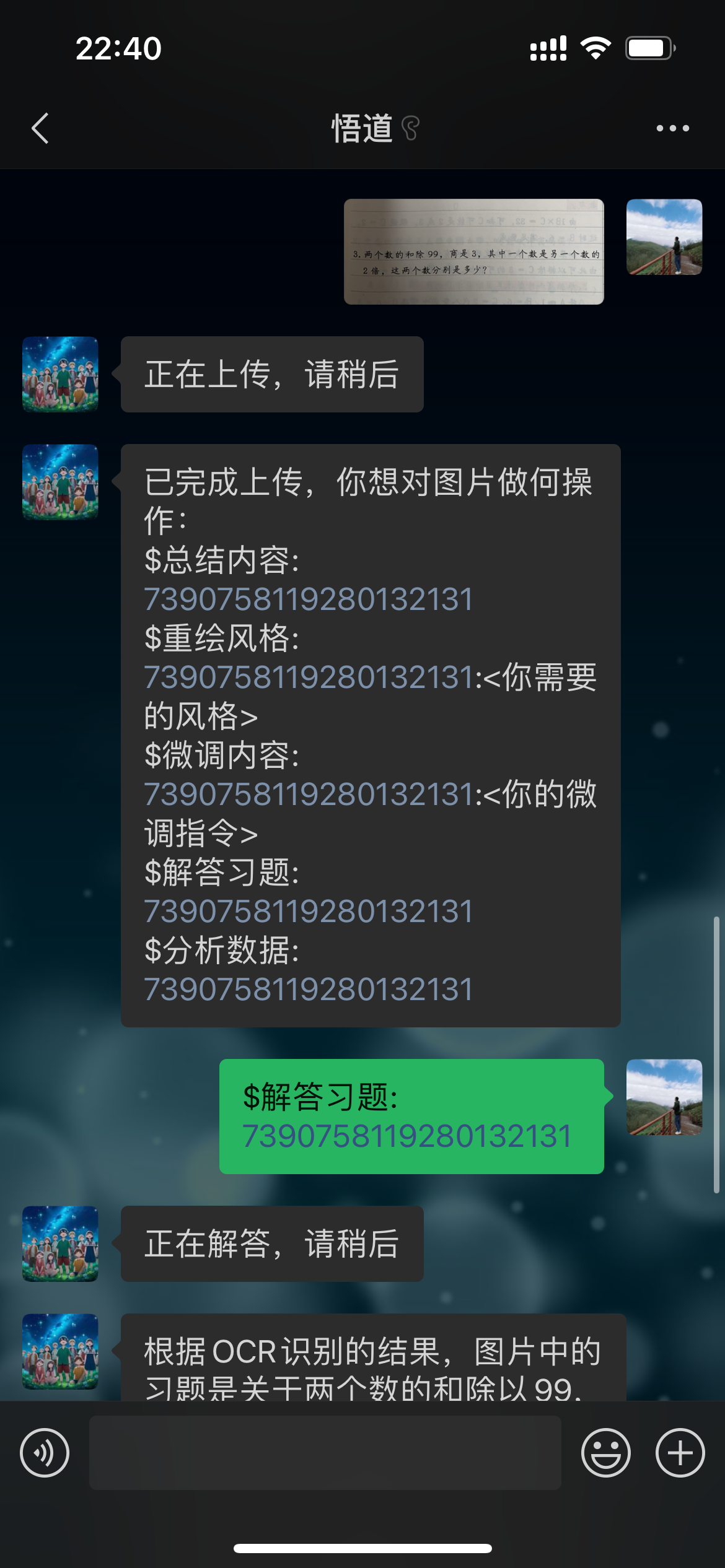Open the sent math problem photo
The height and width of the screenshot is (1568, 725).
(x=473, y=251)
